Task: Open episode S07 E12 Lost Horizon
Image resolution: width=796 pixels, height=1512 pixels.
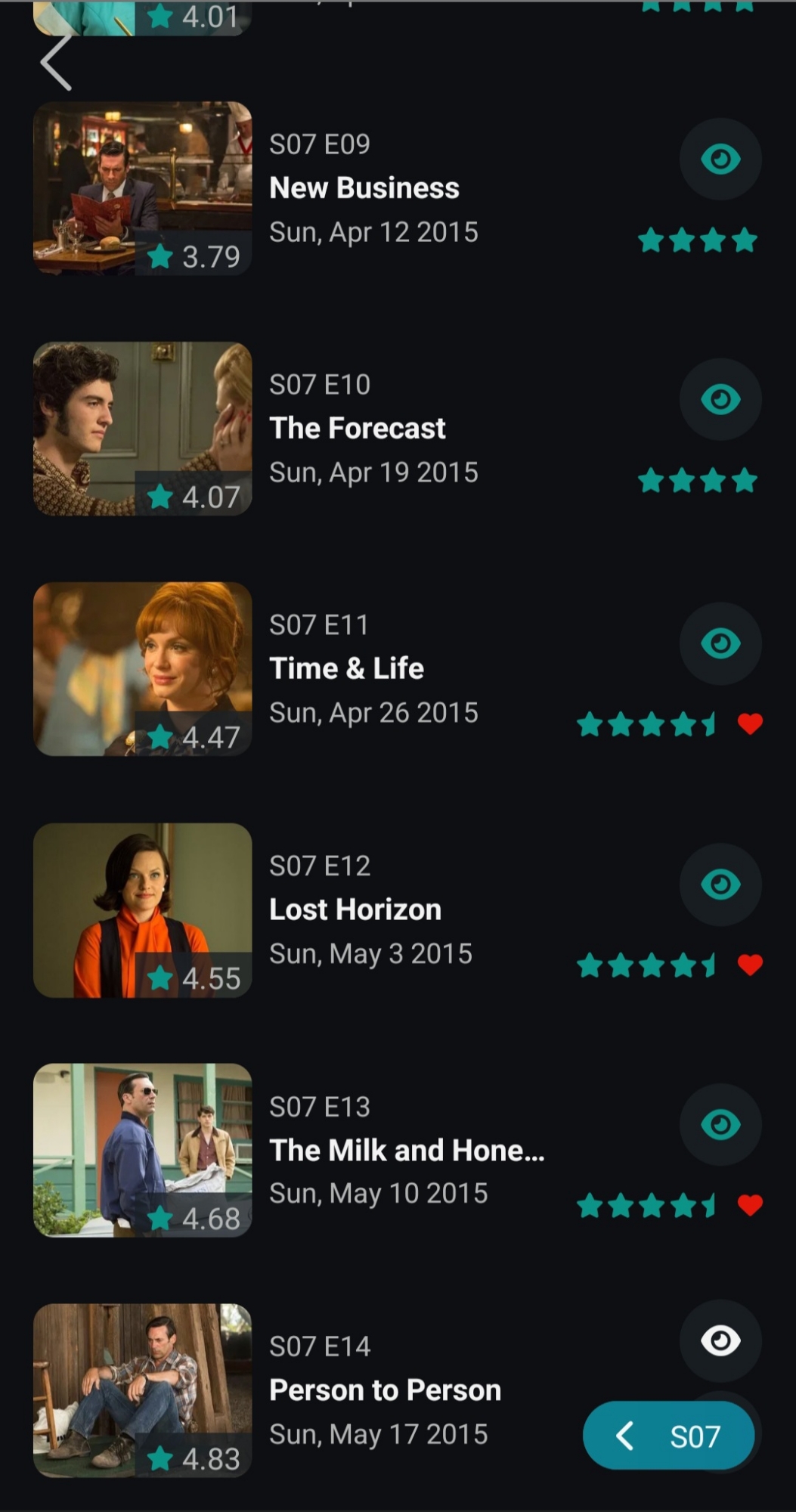Action: (355, 909)
